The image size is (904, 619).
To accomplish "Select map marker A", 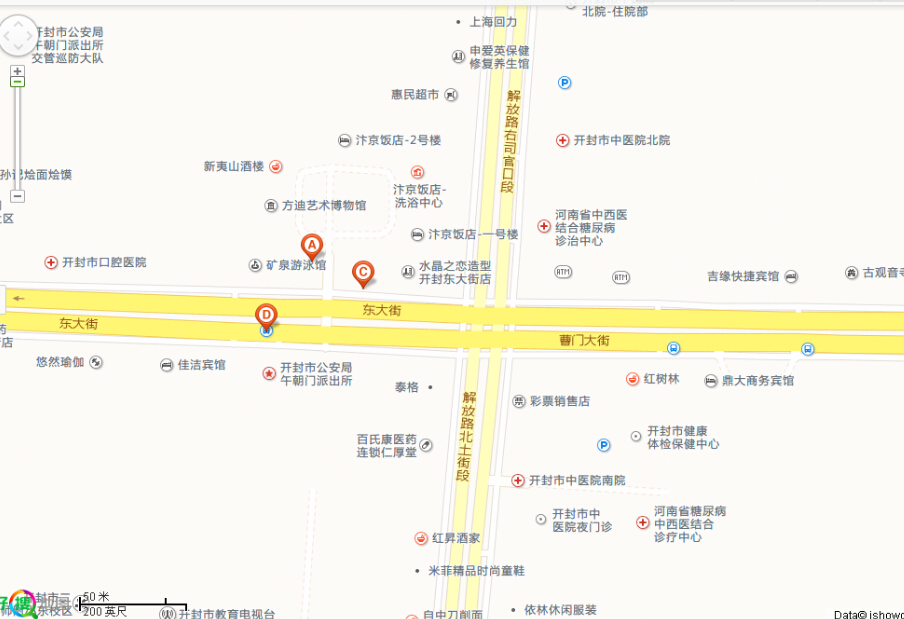I will [312, 245].
